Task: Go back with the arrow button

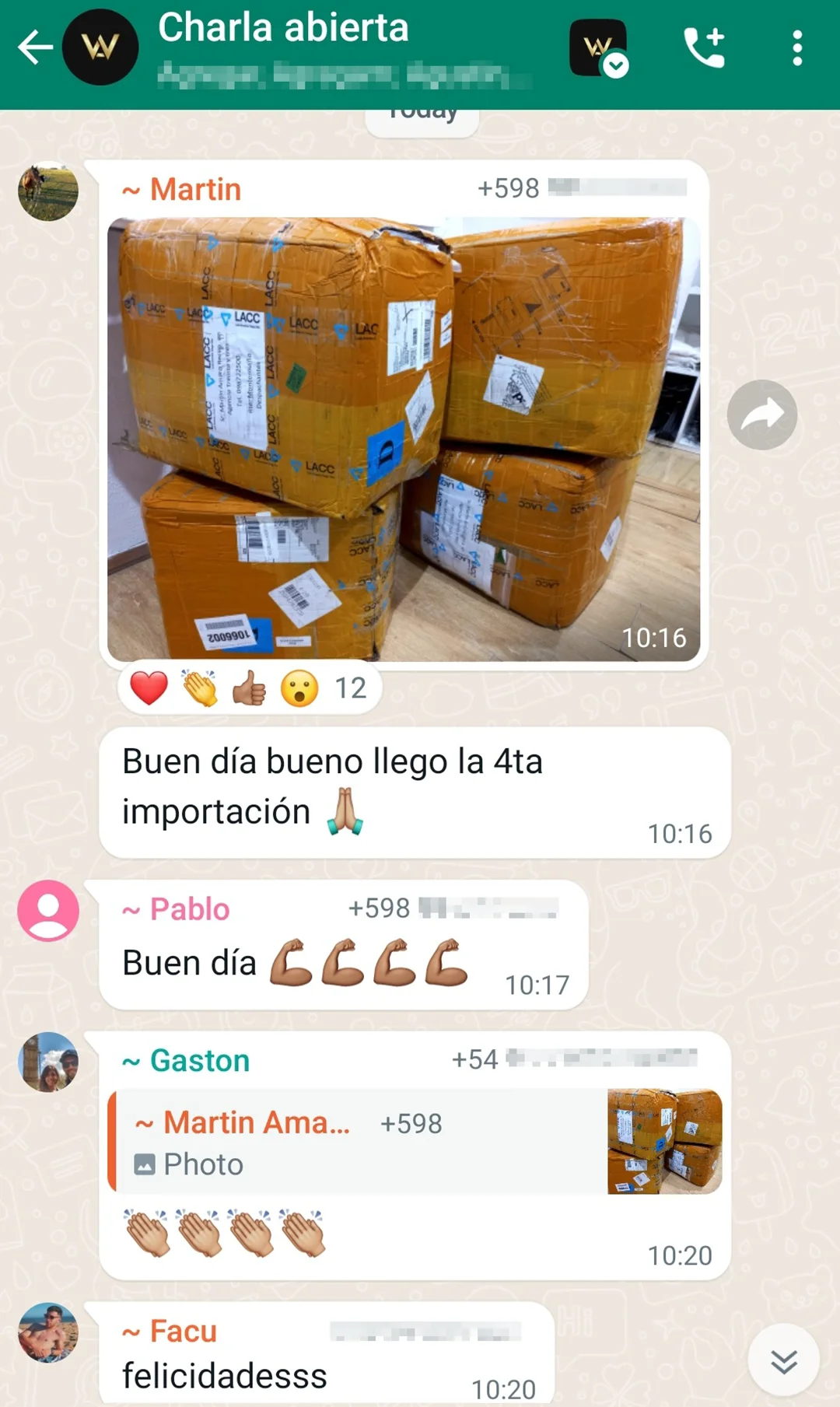Action: tap(35, 47)
